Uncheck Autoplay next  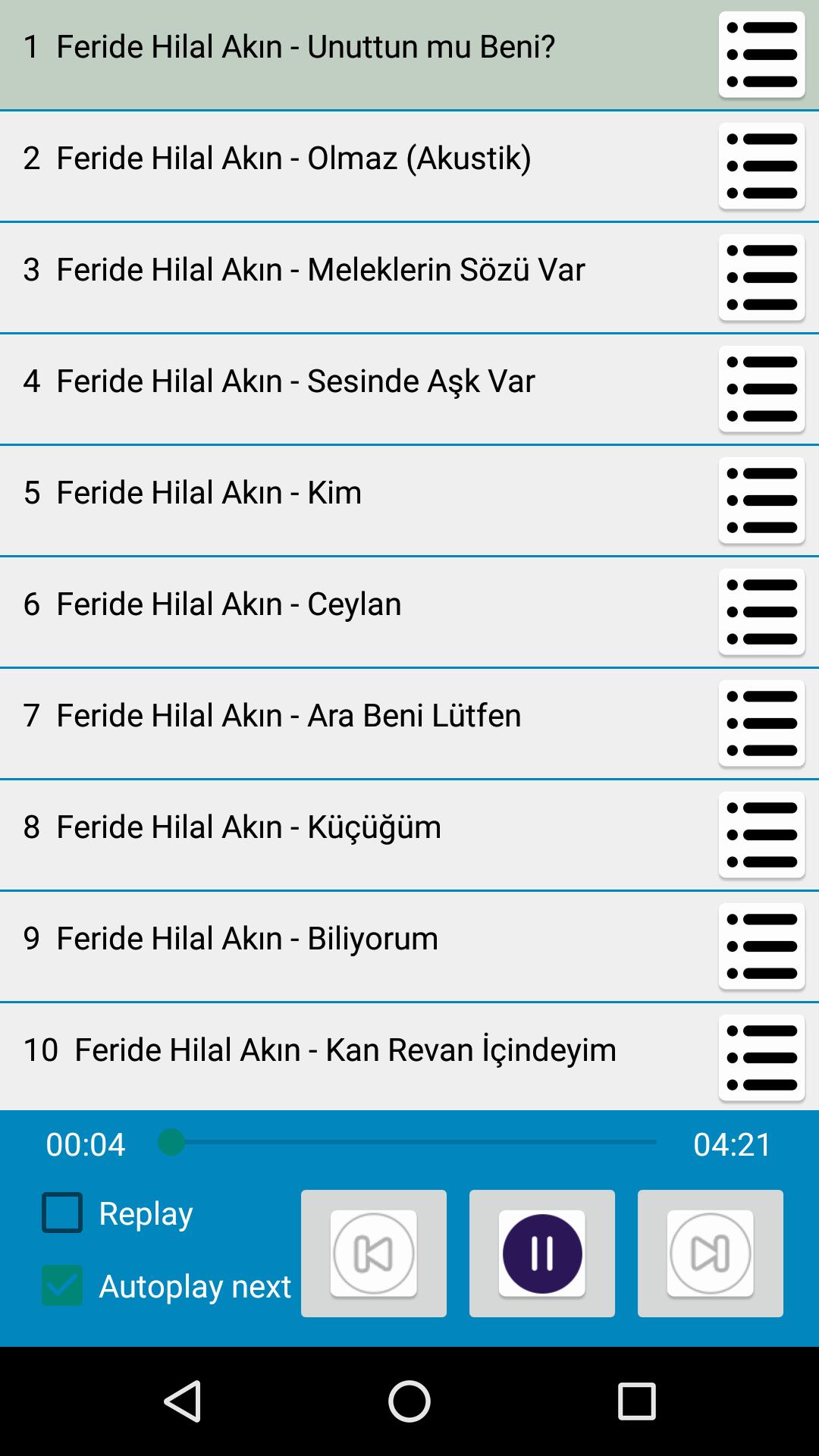62,1285
